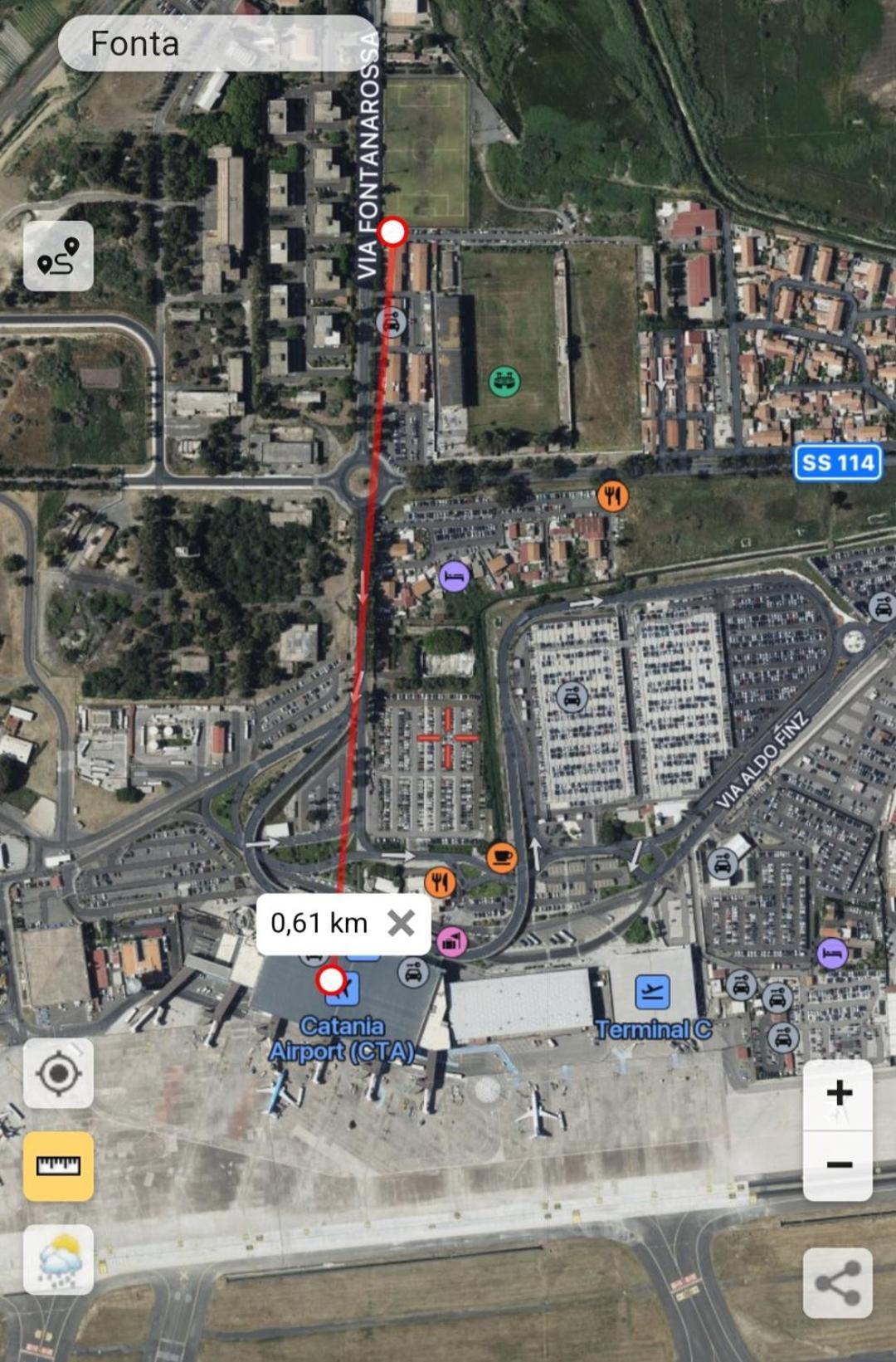The image size is (896, 1362).
Task: Select the Terminal C map marker
Action: tap(652, 992)
